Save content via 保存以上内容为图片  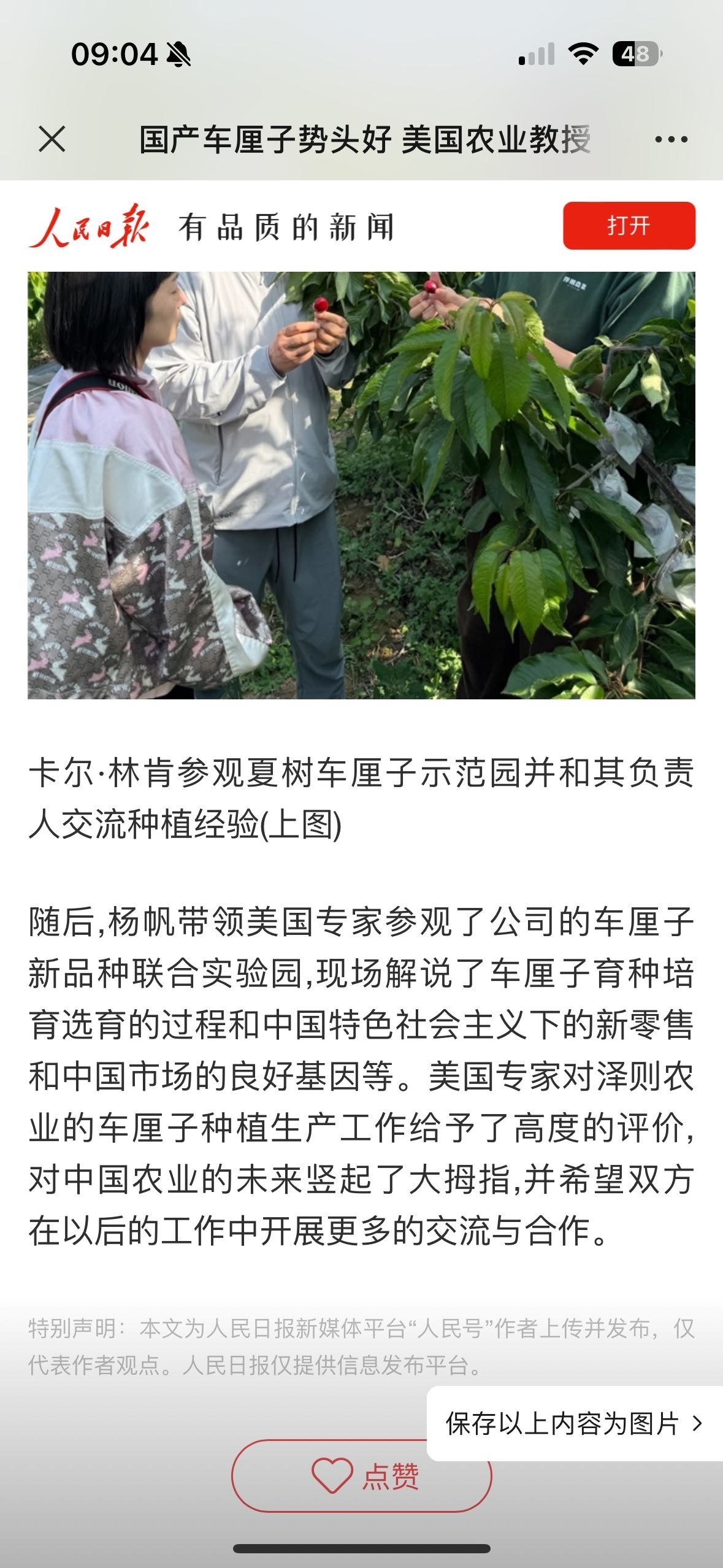click(573, 1424)
